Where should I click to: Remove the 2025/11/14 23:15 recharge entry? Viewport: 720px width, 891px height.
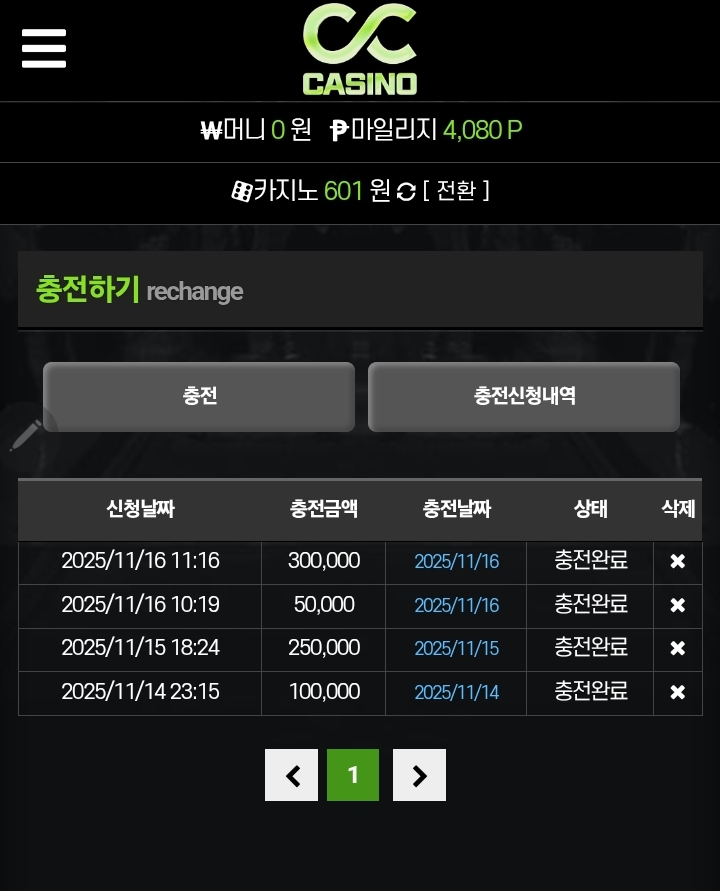click(x=677, y=692)
